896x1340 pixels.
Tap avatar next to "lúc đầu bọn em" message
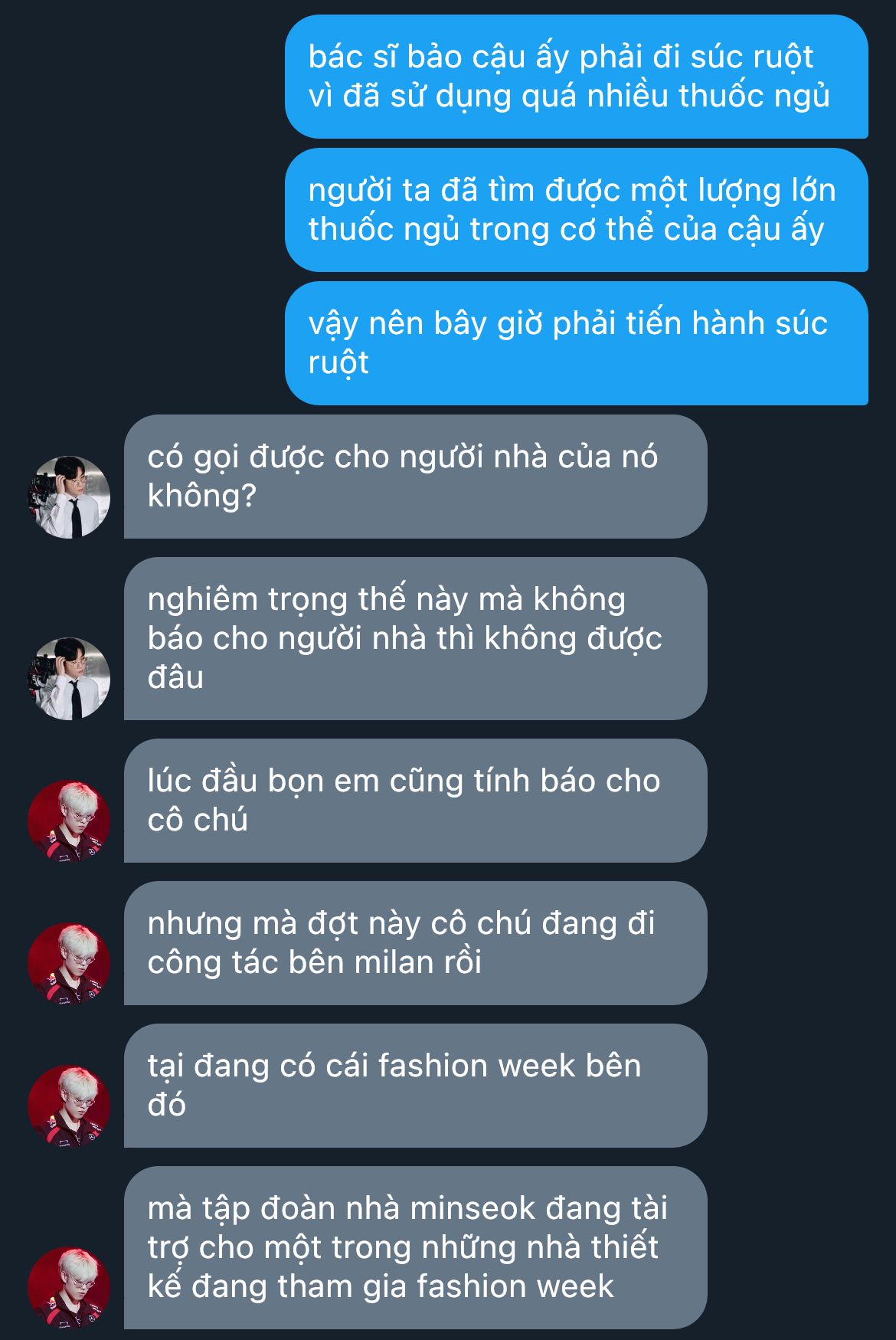click(69, 821)
